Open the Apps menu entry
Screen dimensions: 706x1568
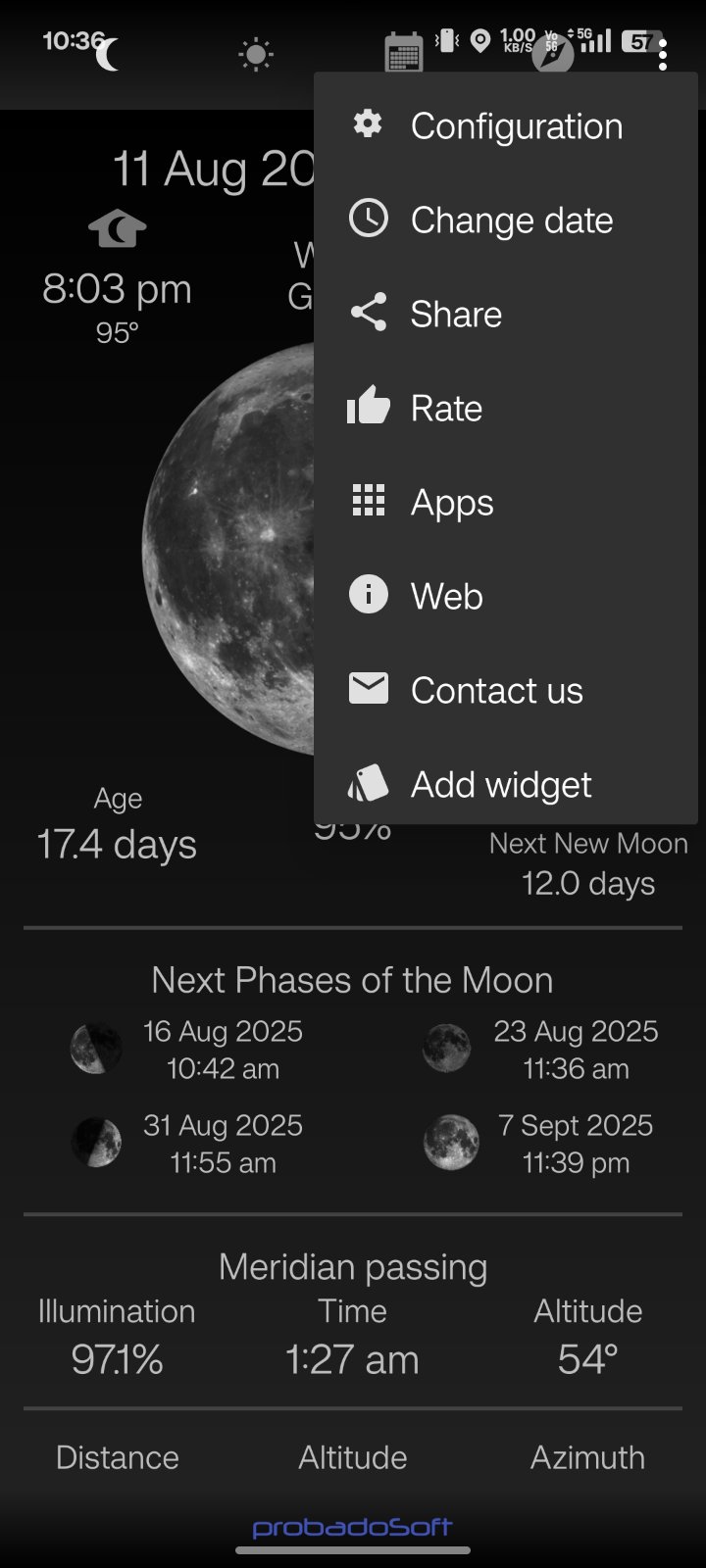pyautogui.click(x=506, y=502)
